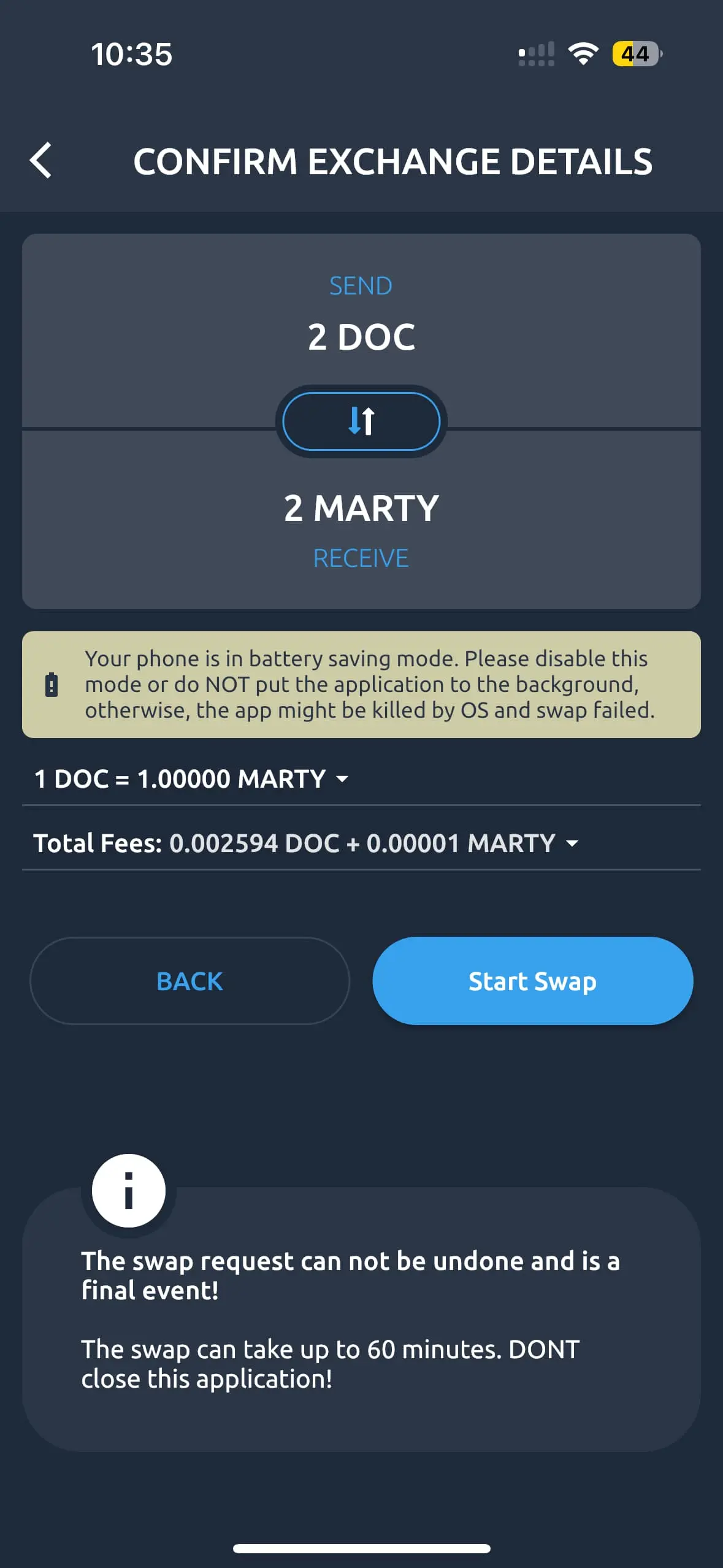Screen dimensions: 723x1568
Task: Go back using the top-left arrow
Action: point(40,161)
